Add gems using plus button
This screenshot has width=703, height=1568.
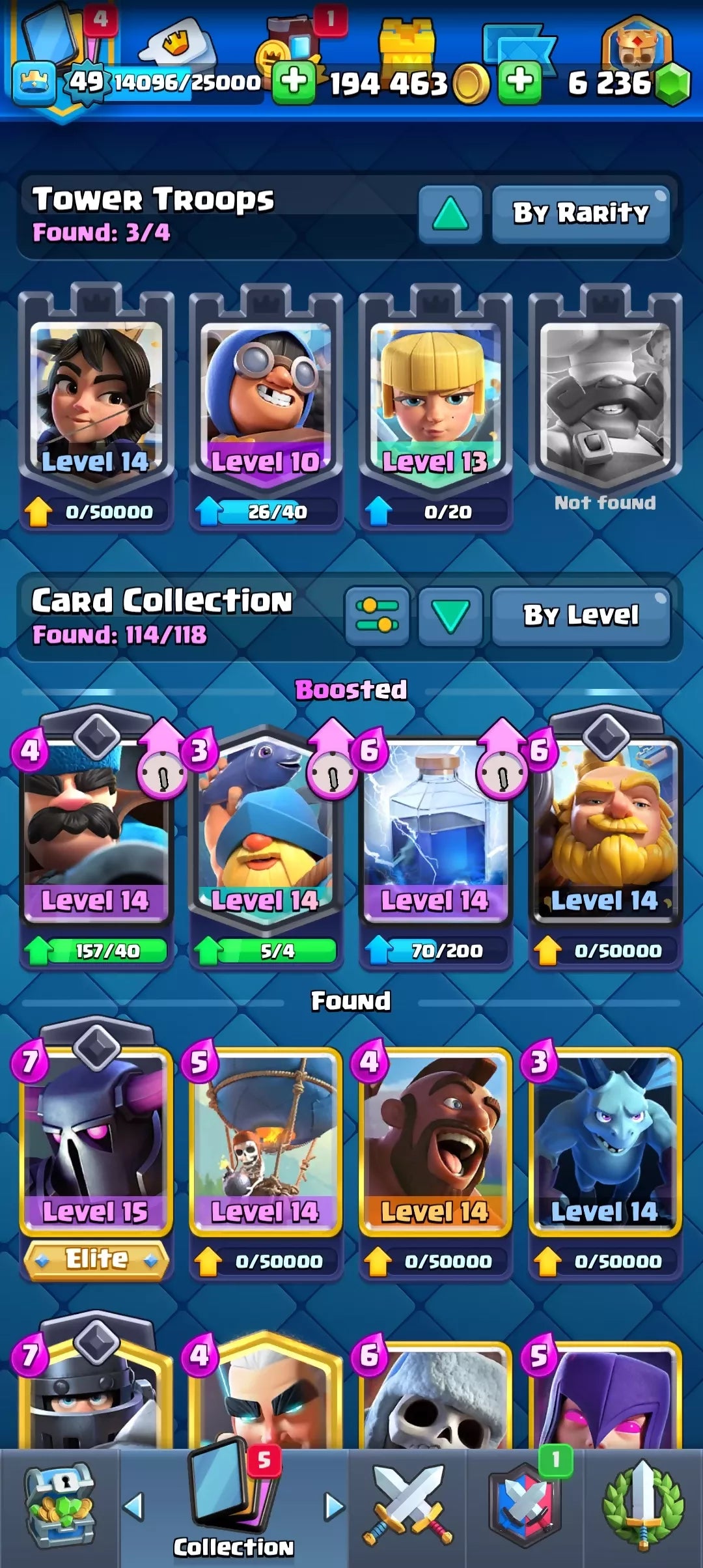(519, 82)
